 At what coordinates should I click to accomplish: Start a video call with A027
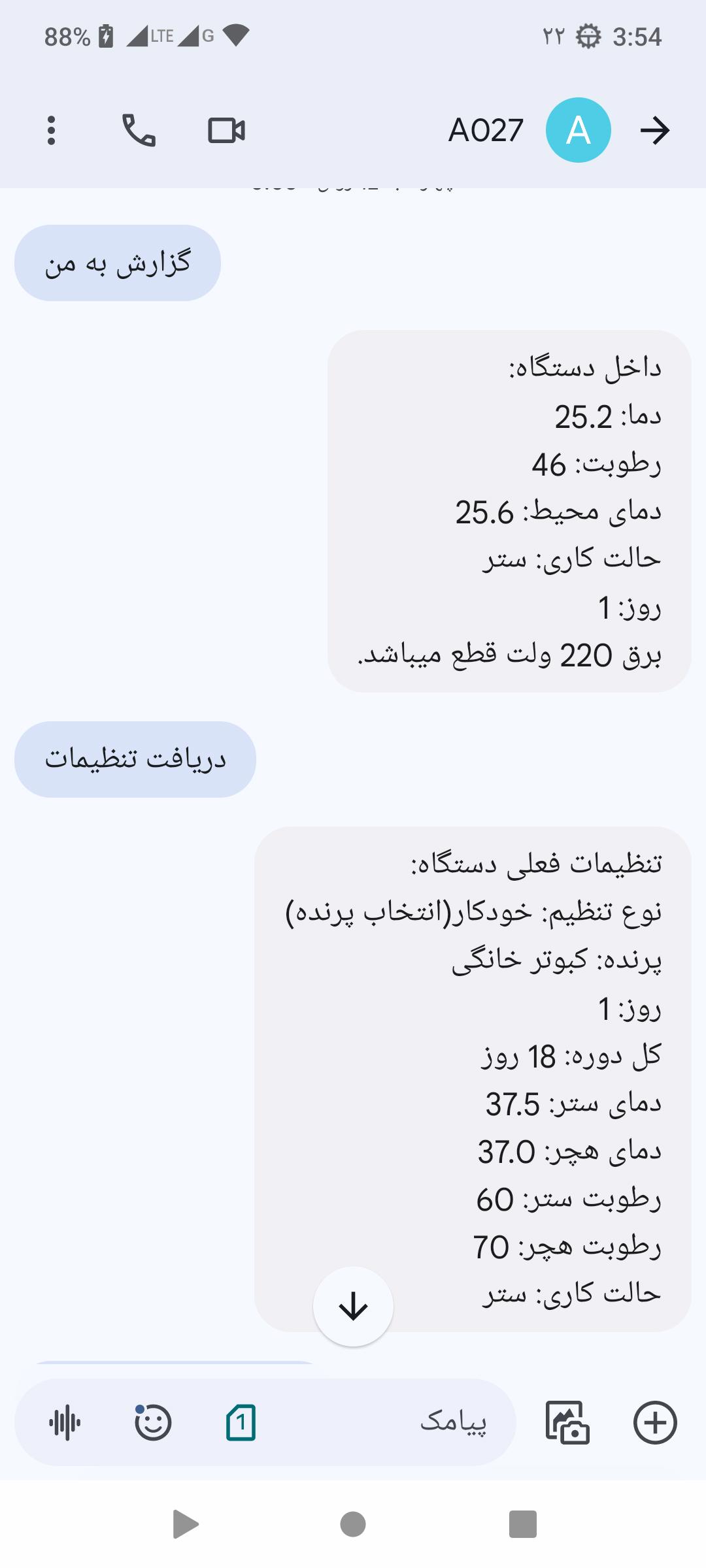click(226, 130)
